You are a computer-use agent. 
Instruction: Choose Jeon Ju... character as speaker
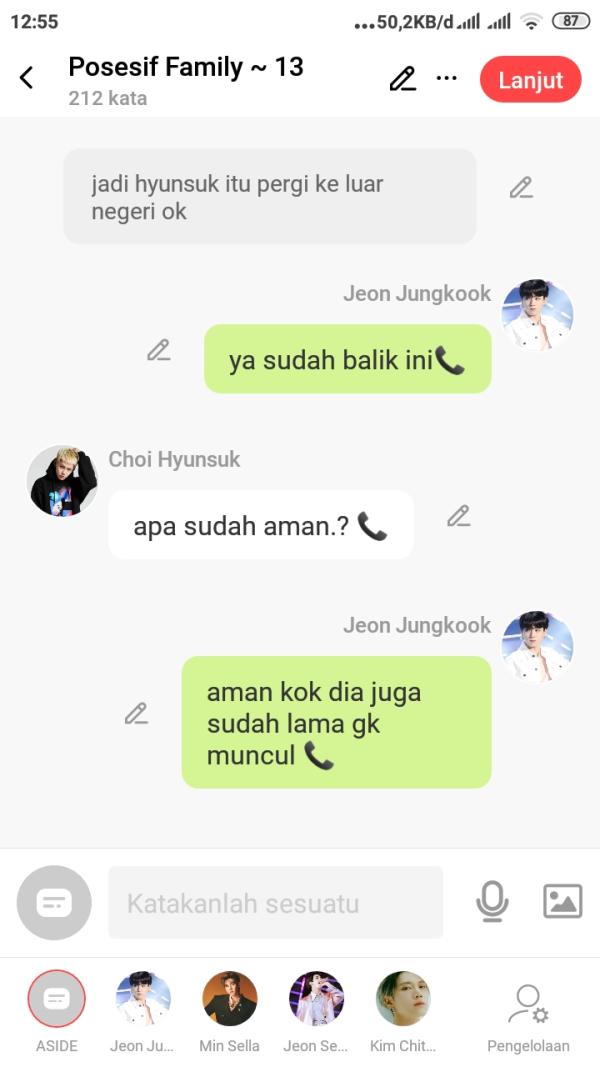(142, 1000)
